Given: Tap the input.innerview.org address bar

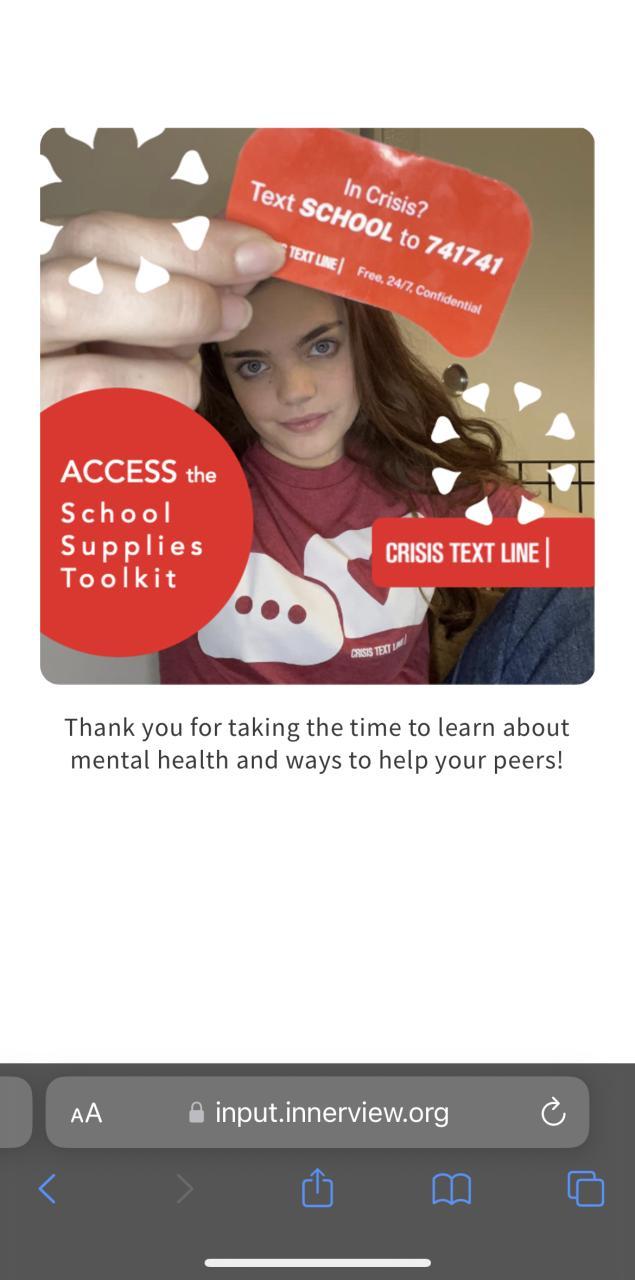Looking at the screenshot, I should [318, 1112].
